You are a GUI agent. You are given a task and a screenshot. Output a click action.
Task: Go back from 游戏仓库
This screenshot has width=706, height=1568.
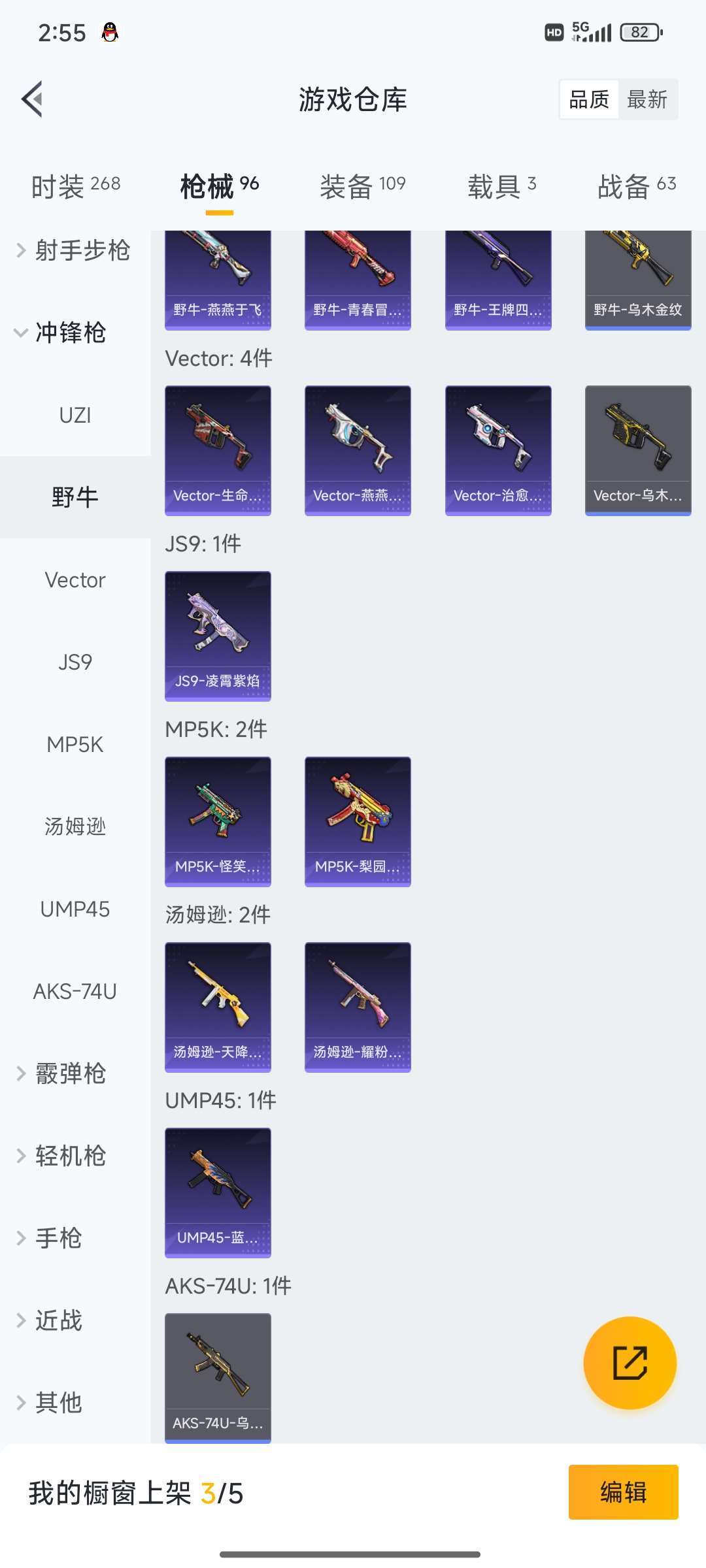(33, 99)
